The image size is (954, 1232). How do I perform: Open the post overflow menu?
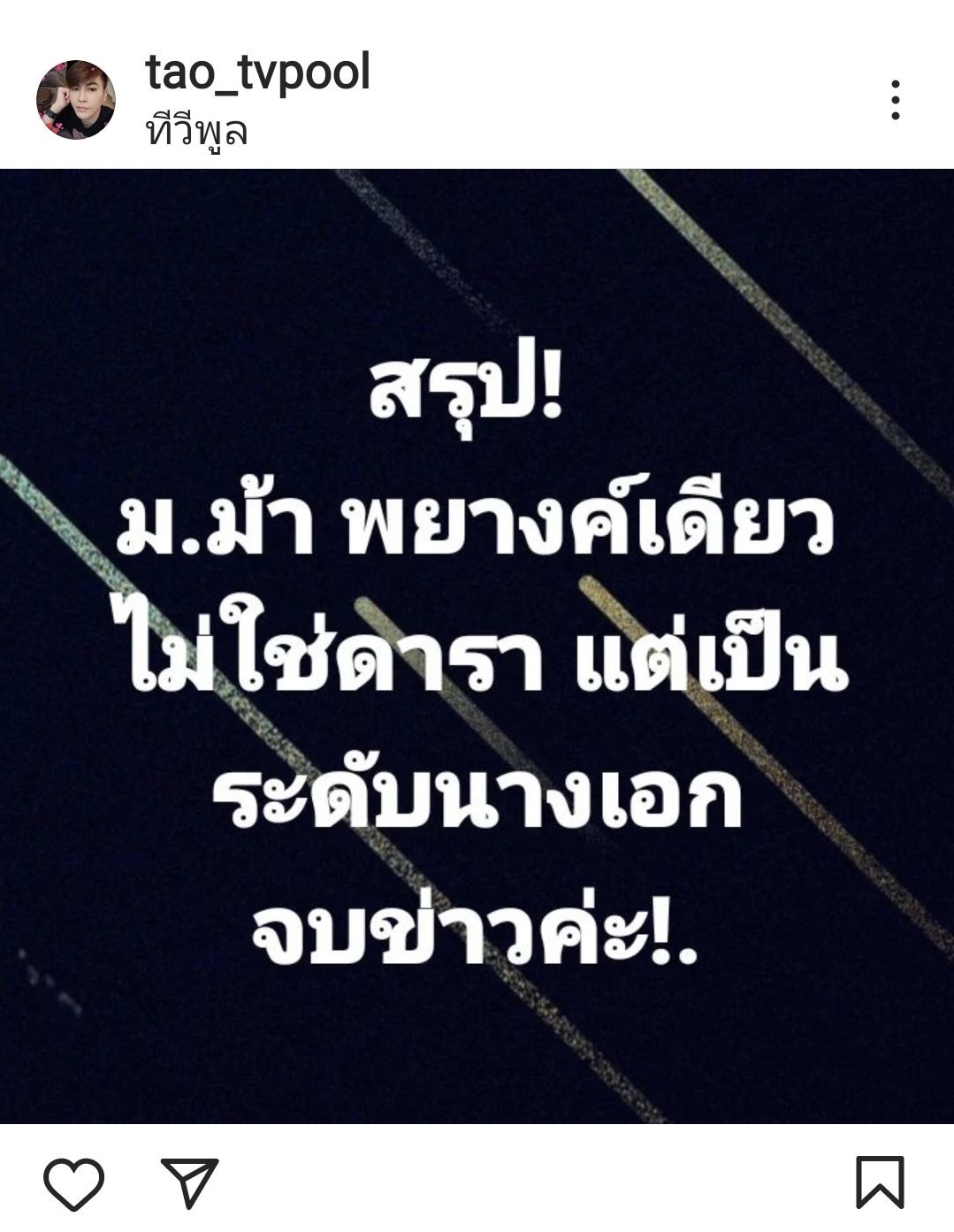(895, 100)
